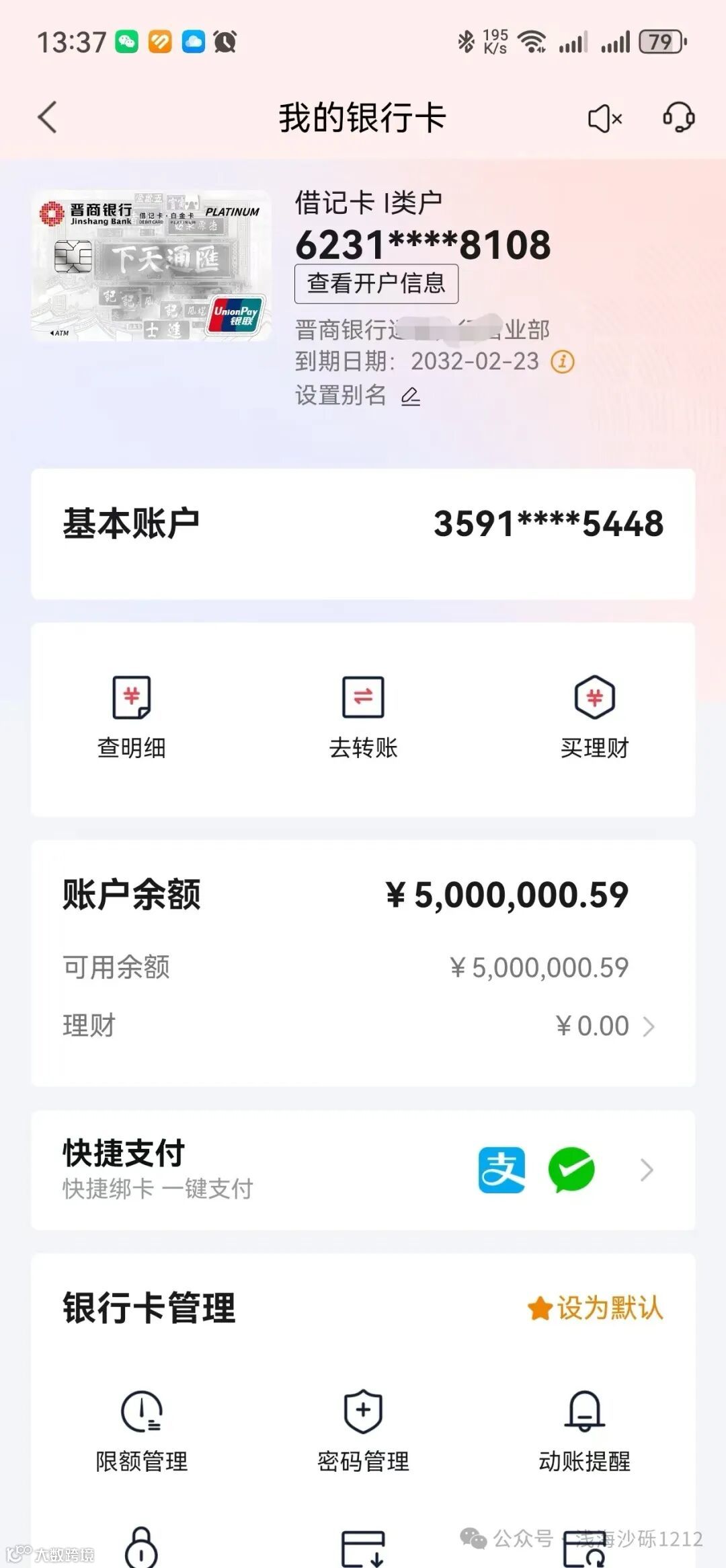Tap the WeChat Pay icon under 快捷支付
726x1568 pixels.
click(572, 1169)
